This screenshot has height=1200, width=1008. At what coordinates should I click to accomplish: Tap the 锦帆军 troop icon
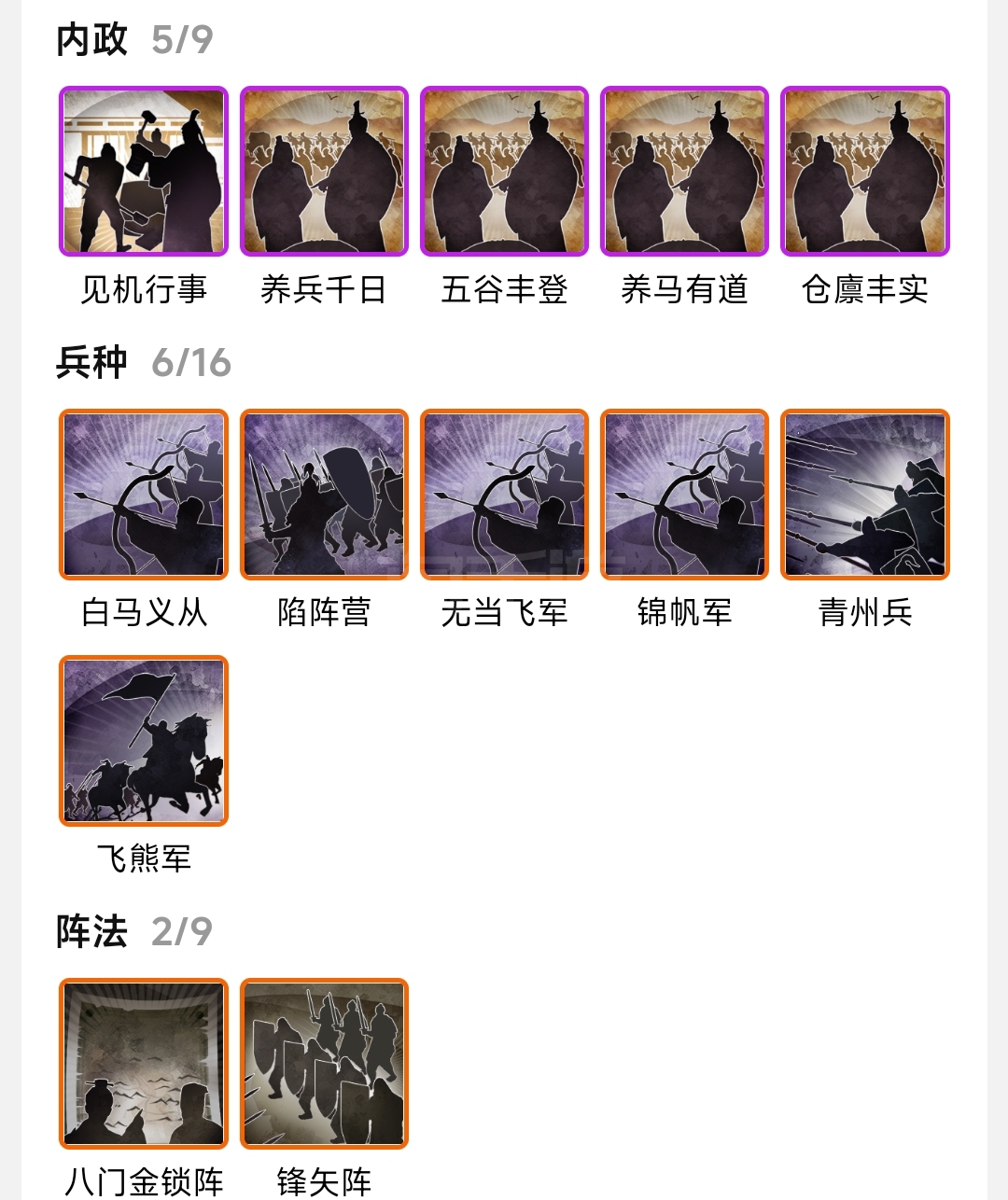pos(684,495)
